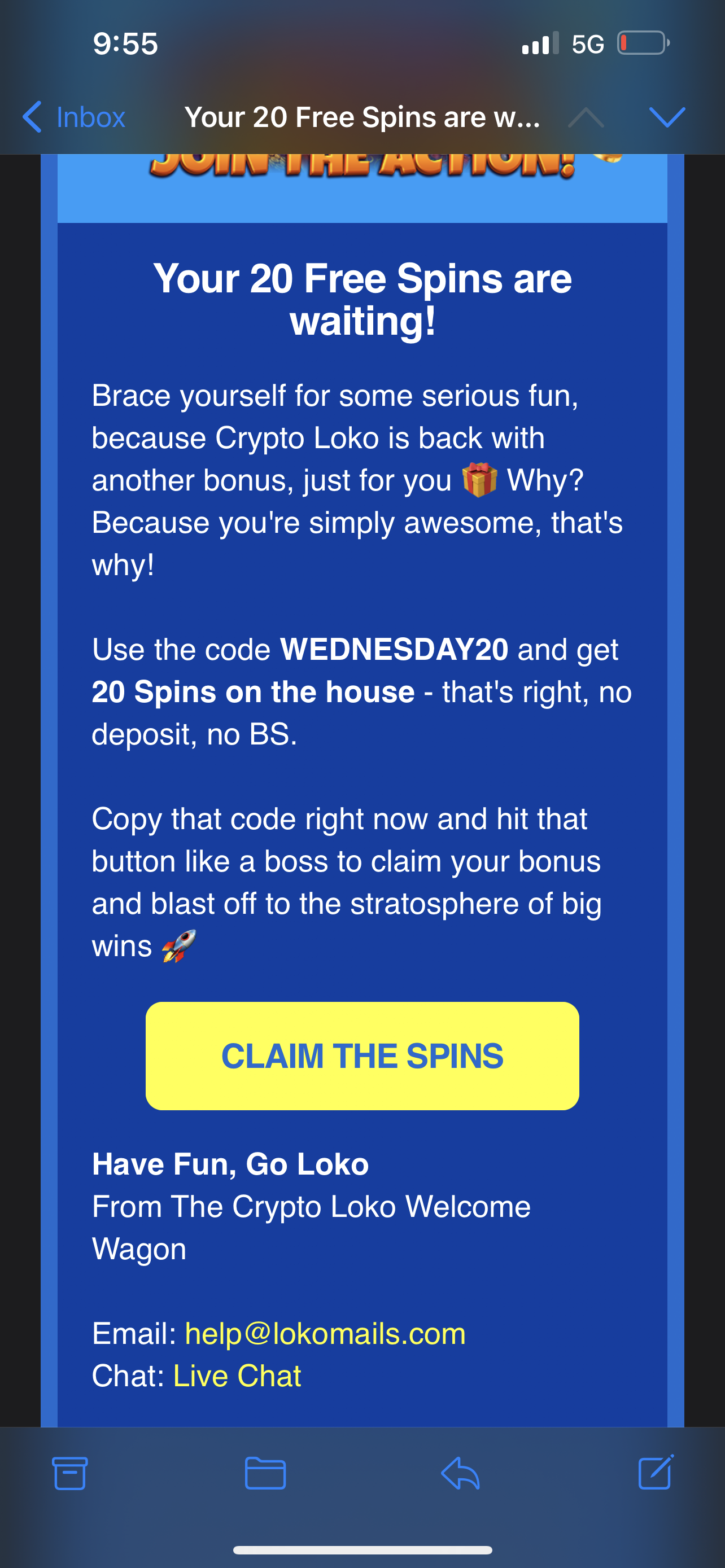Tap the CLAIM THE SPINS button
The width and height of the screenshot is (725, 1568).
point(362,1055)
